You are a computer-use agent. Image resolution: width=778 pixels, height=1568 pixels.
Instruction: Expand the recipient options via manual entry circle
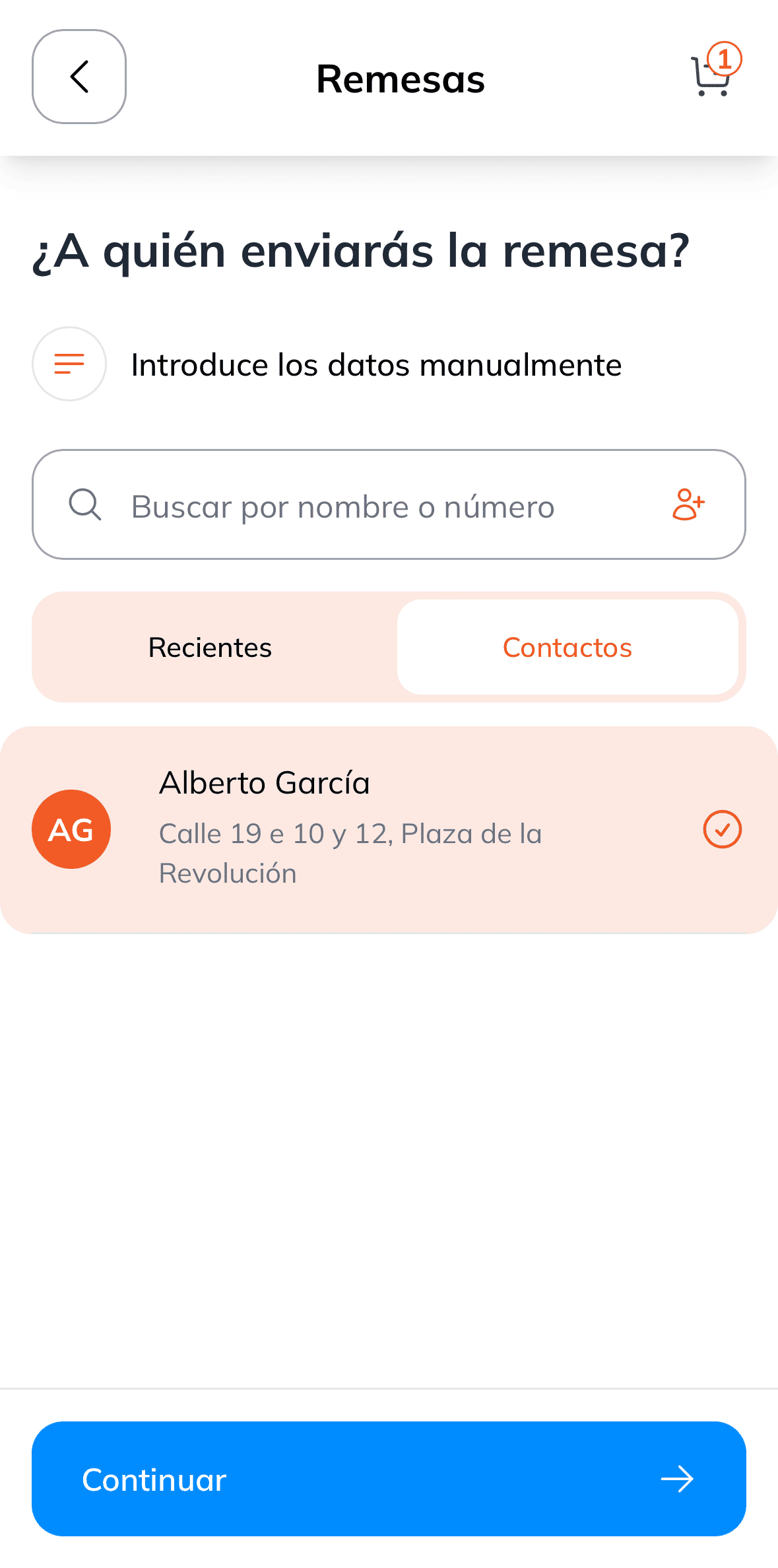[69, 363]
